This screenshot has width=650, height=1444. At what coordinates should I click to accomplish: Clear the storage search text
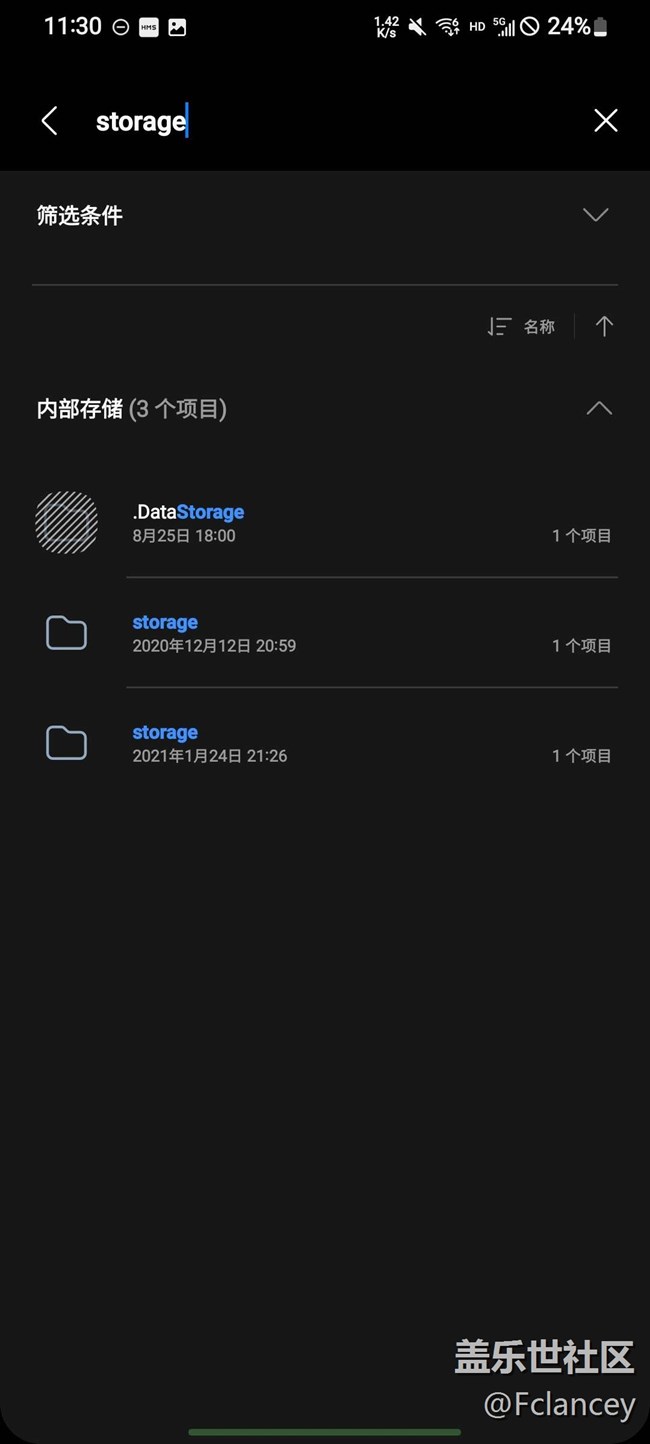605,121
